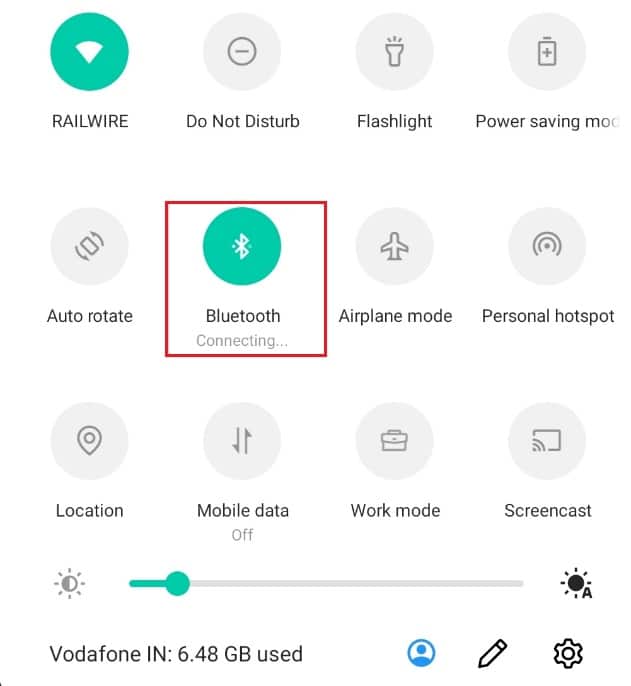Turn off the RAILWIRE Wi-Fi tile
Image resolution: width=631 pixels, height=686 pixels.
coord(89,53)
